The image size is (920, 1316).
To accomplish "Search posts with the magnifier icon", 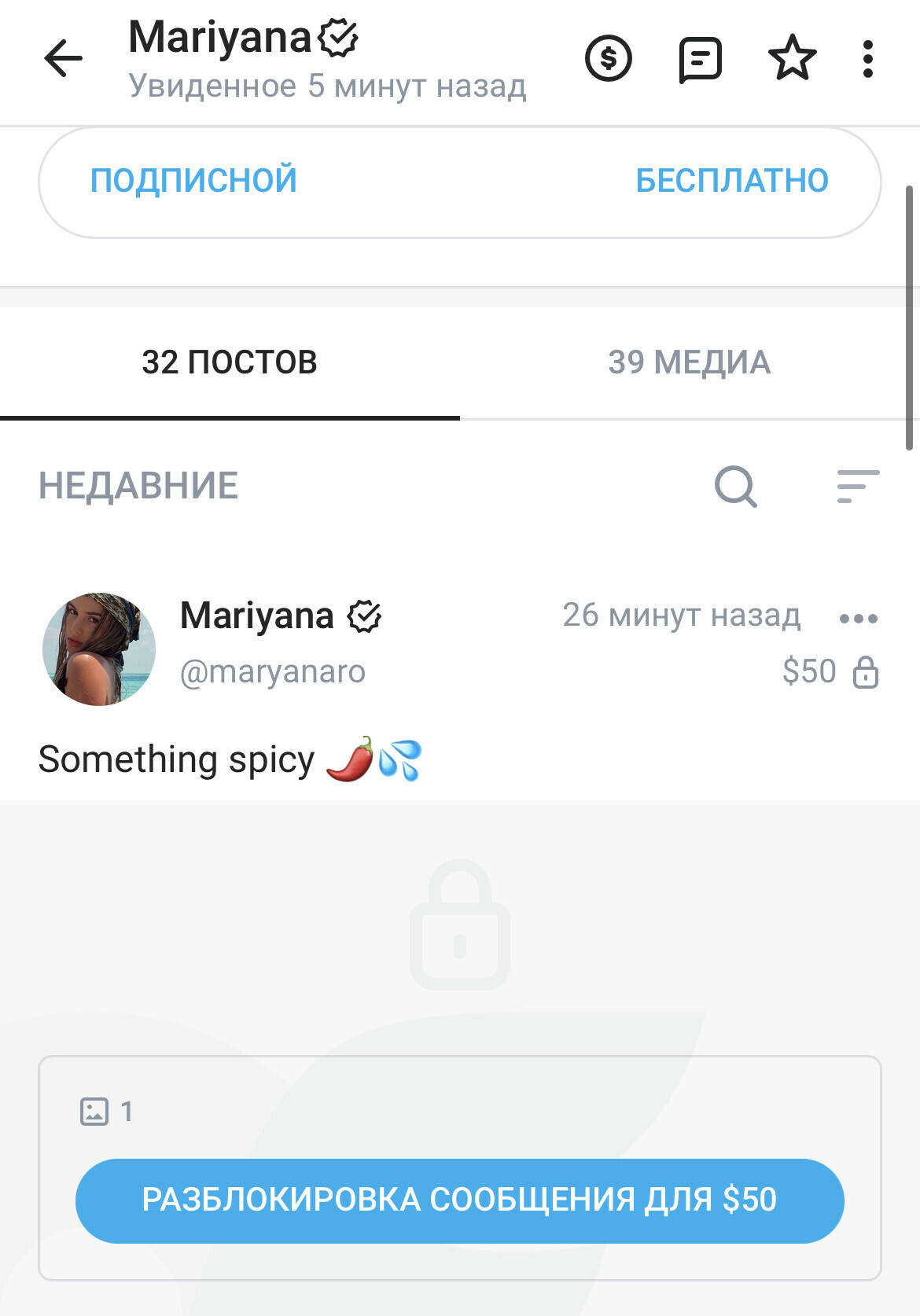I will pos(735,487).
